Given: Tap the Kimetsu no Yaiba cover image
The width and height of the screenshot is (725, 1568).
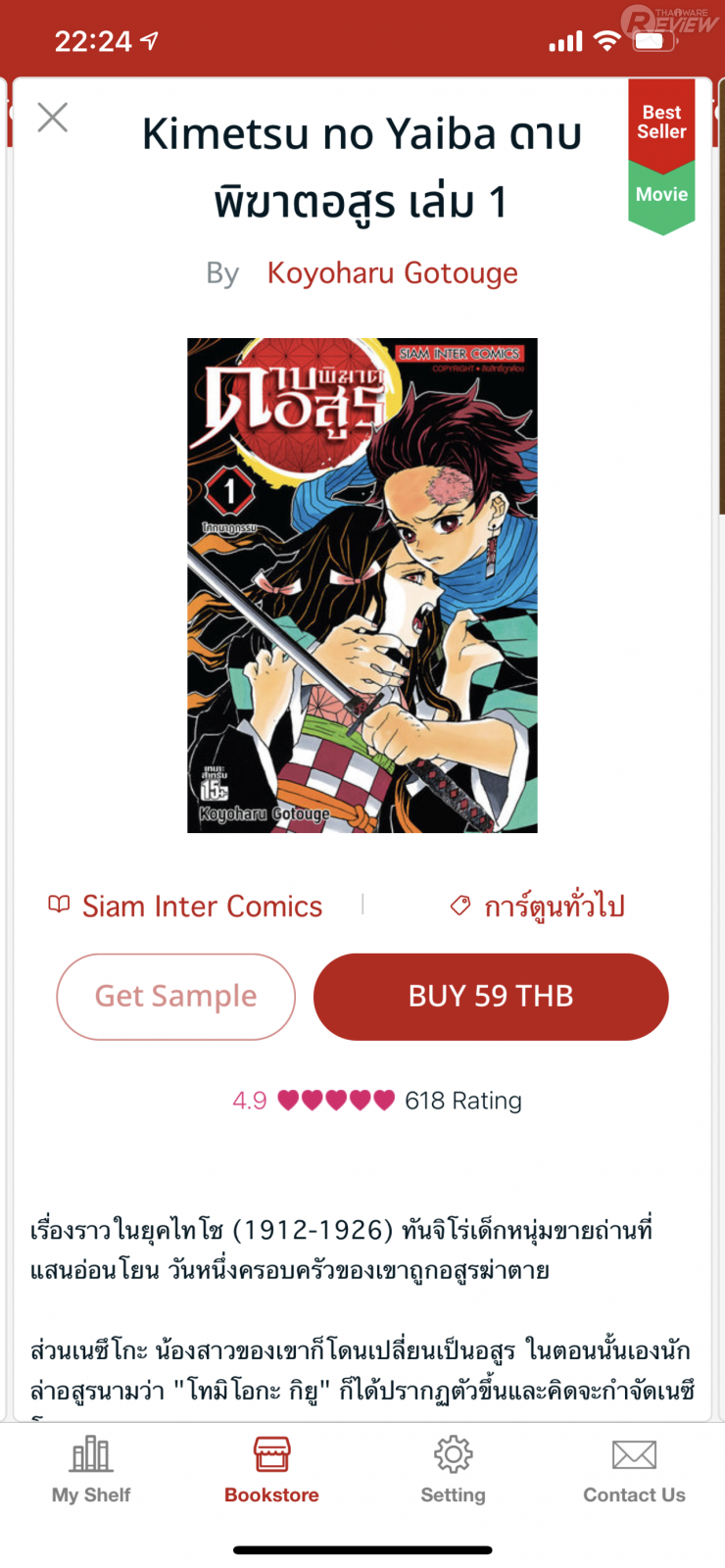Looking at the screenshot, I should point(362,585).
